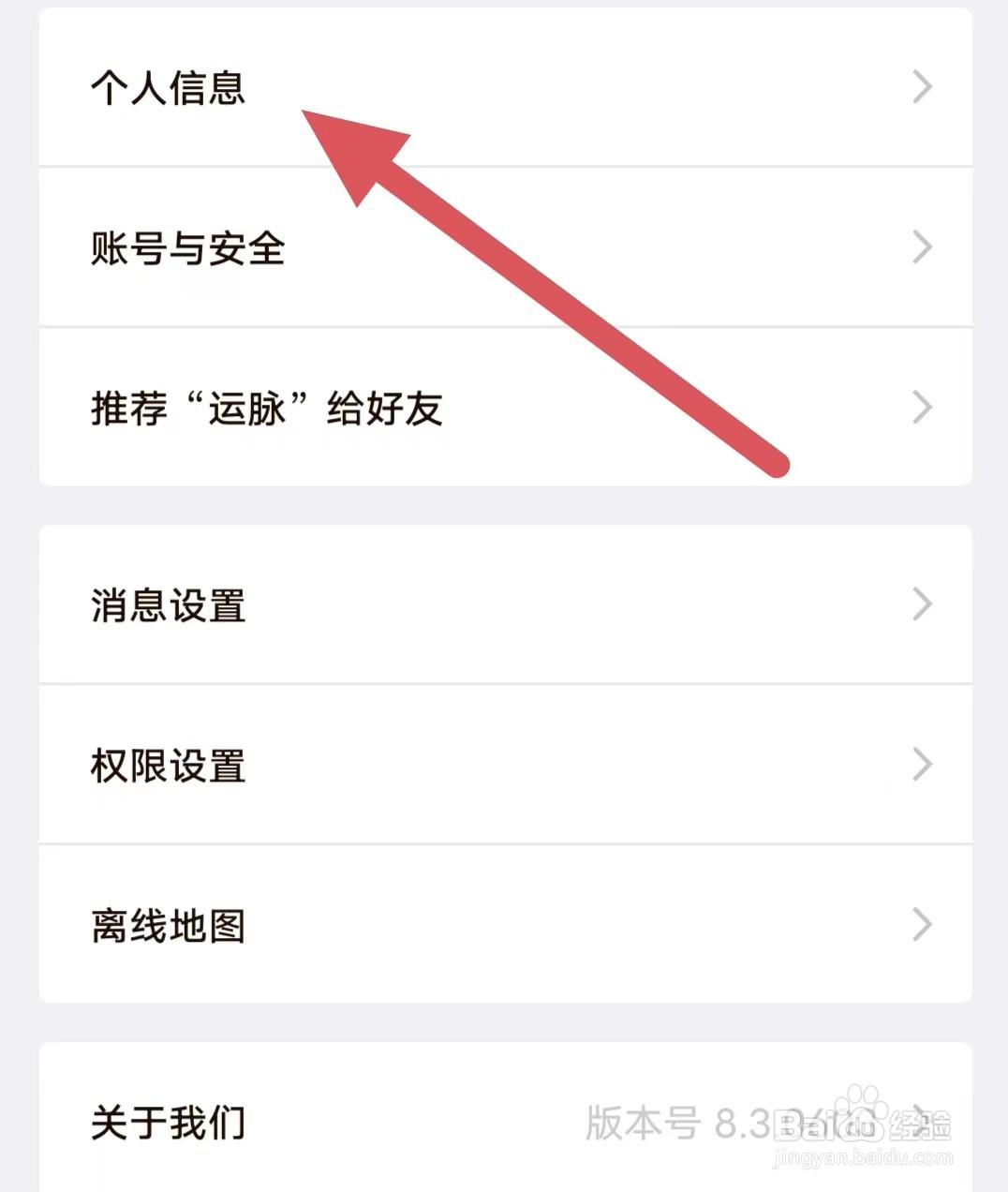Viewport: 1008px width, 1192px height.
Task: Open 消息设置 message settings
Action: point(167,606)
